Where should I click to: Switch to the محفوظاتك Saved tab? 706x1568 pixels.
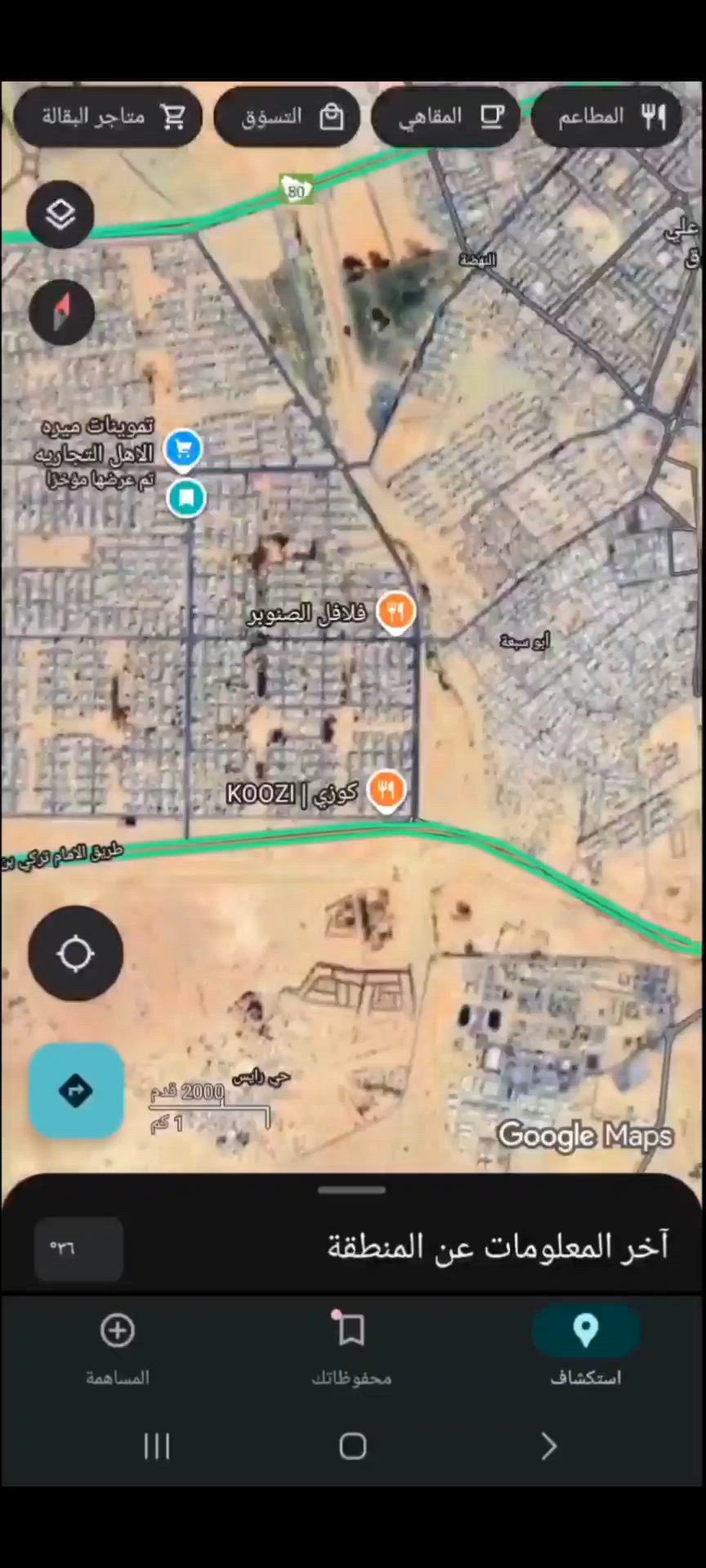(351, 1347)
